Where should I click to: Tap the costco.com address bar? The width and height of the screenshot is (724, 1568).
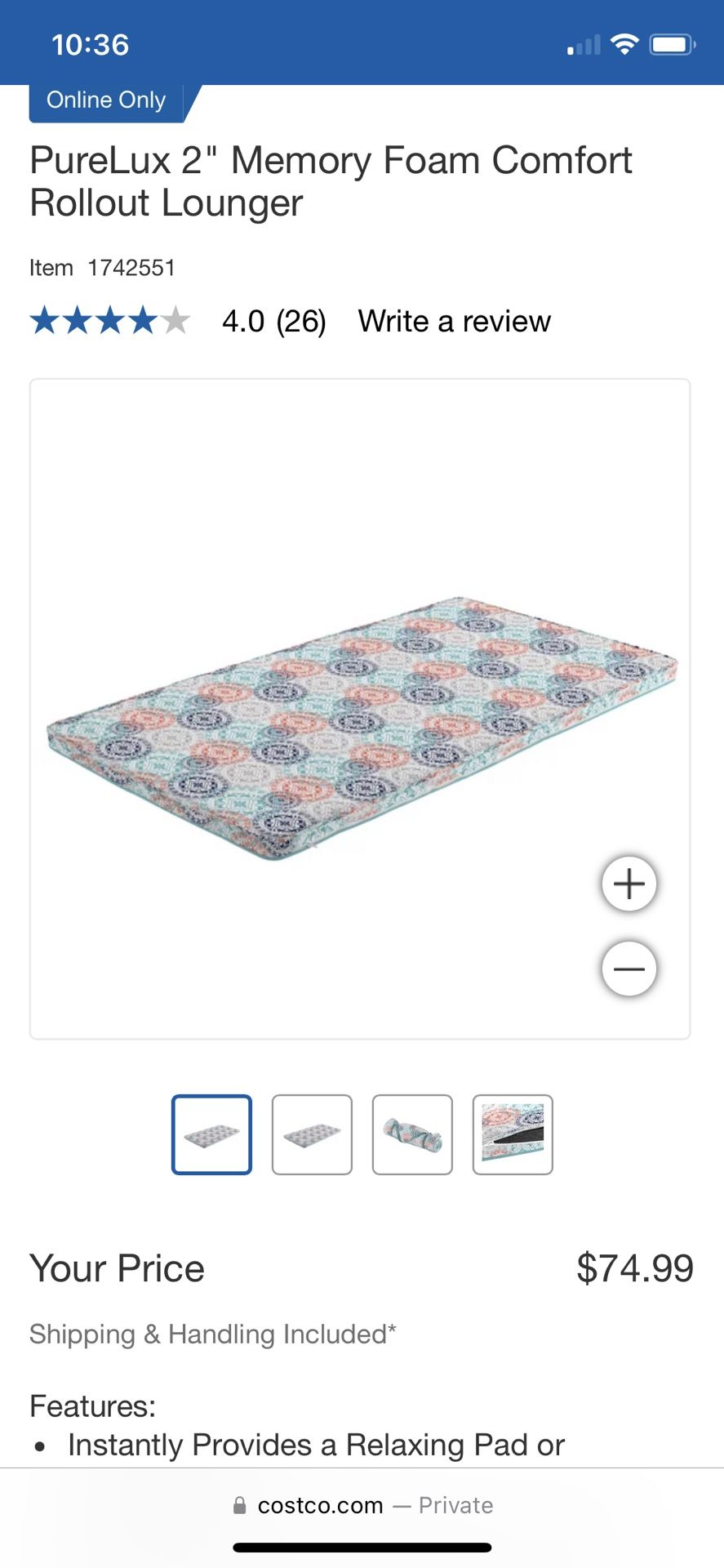tap(362, 1505)
